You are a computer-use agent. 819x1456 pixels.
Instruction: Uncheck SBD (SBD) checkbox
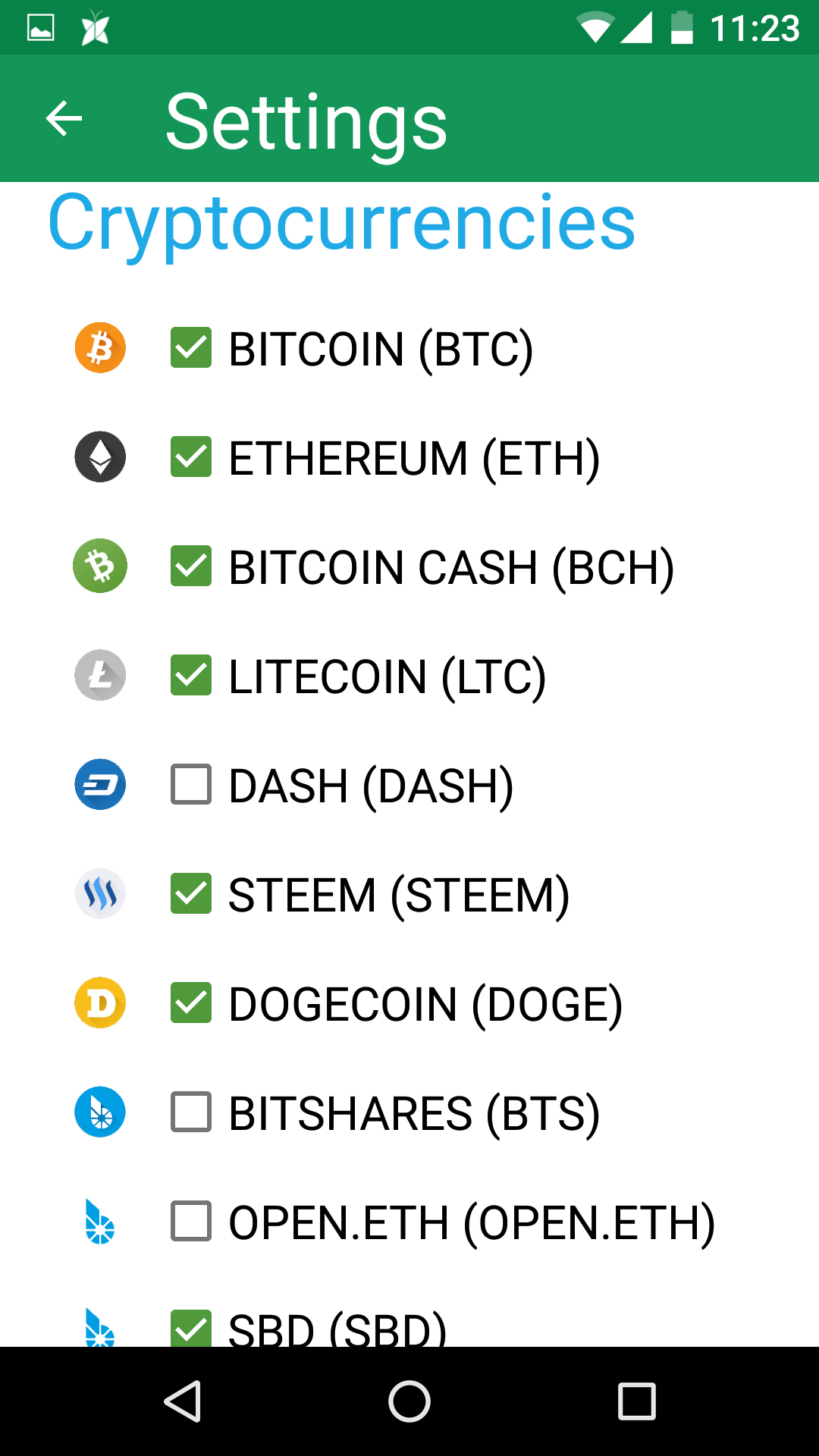(191, 1329)
